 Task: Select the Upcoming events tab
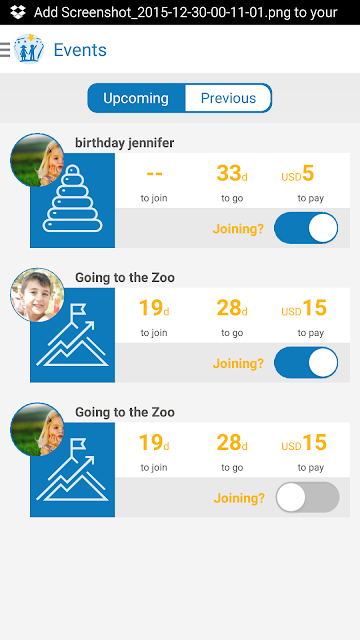[x=136, y=98]
